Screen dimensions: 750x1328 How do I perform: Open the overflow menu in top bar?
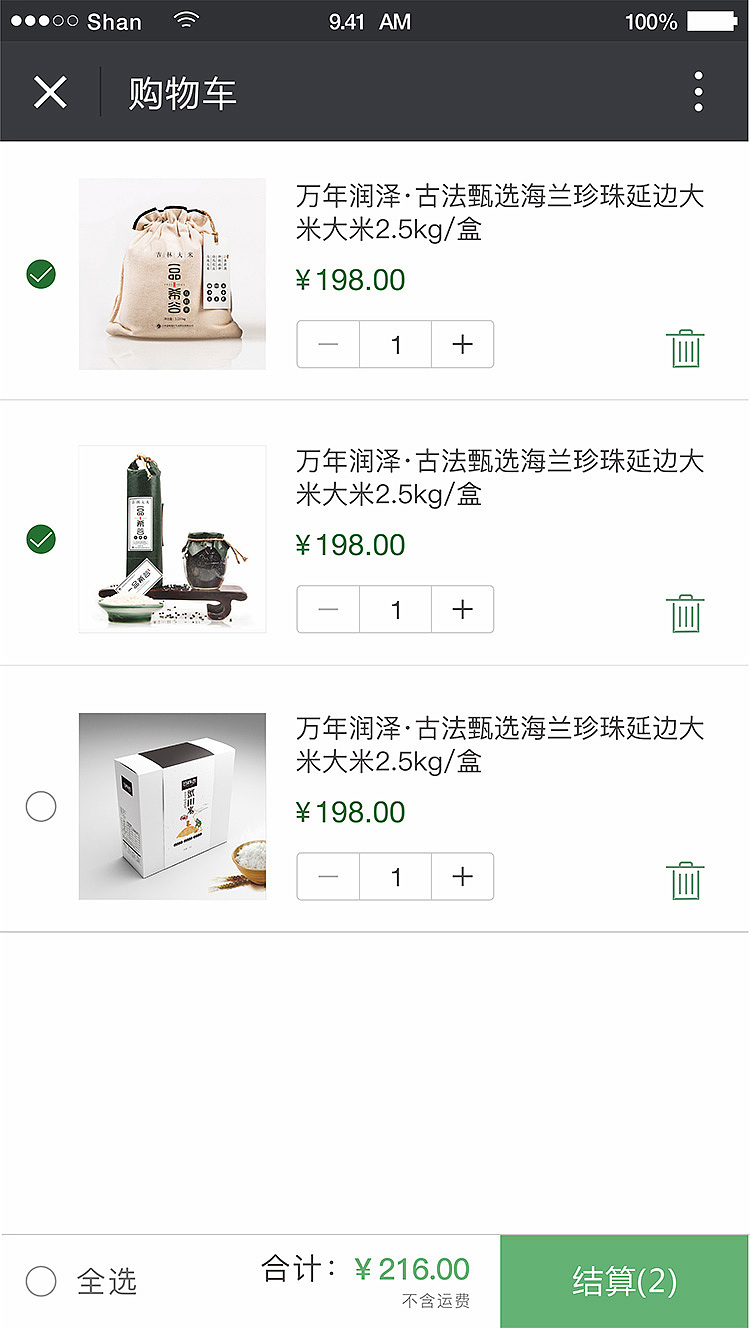(x=697, y=91)
